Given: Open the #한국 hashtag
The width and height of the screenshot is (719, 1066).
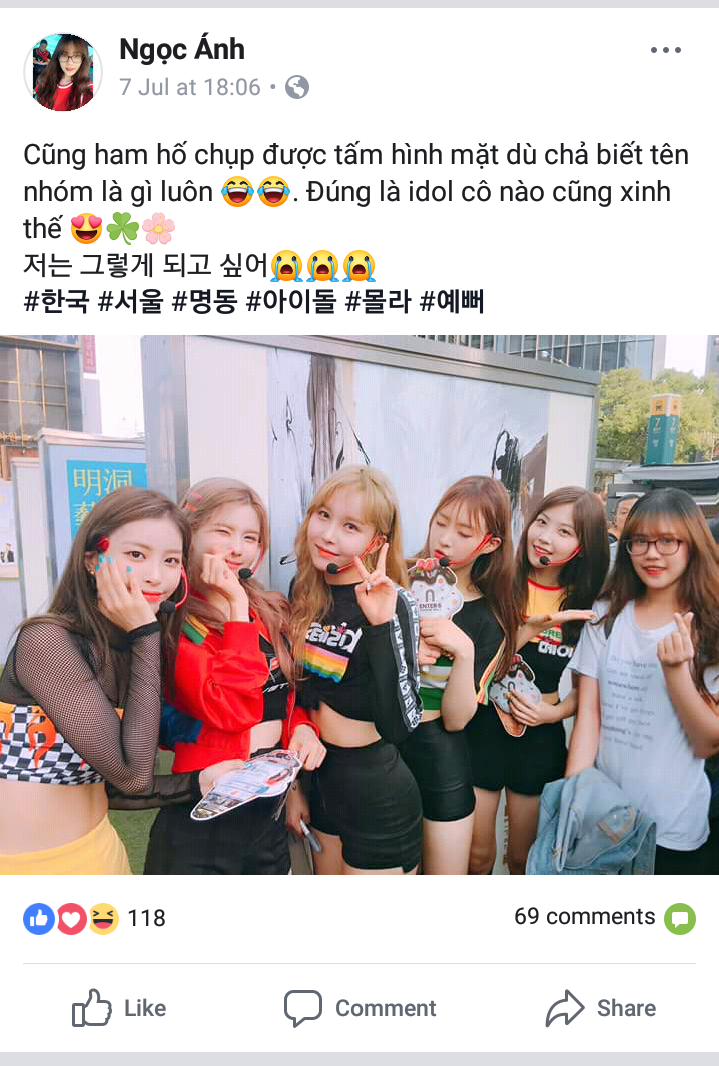Looking at the screenshot, I should pos(57,301).
